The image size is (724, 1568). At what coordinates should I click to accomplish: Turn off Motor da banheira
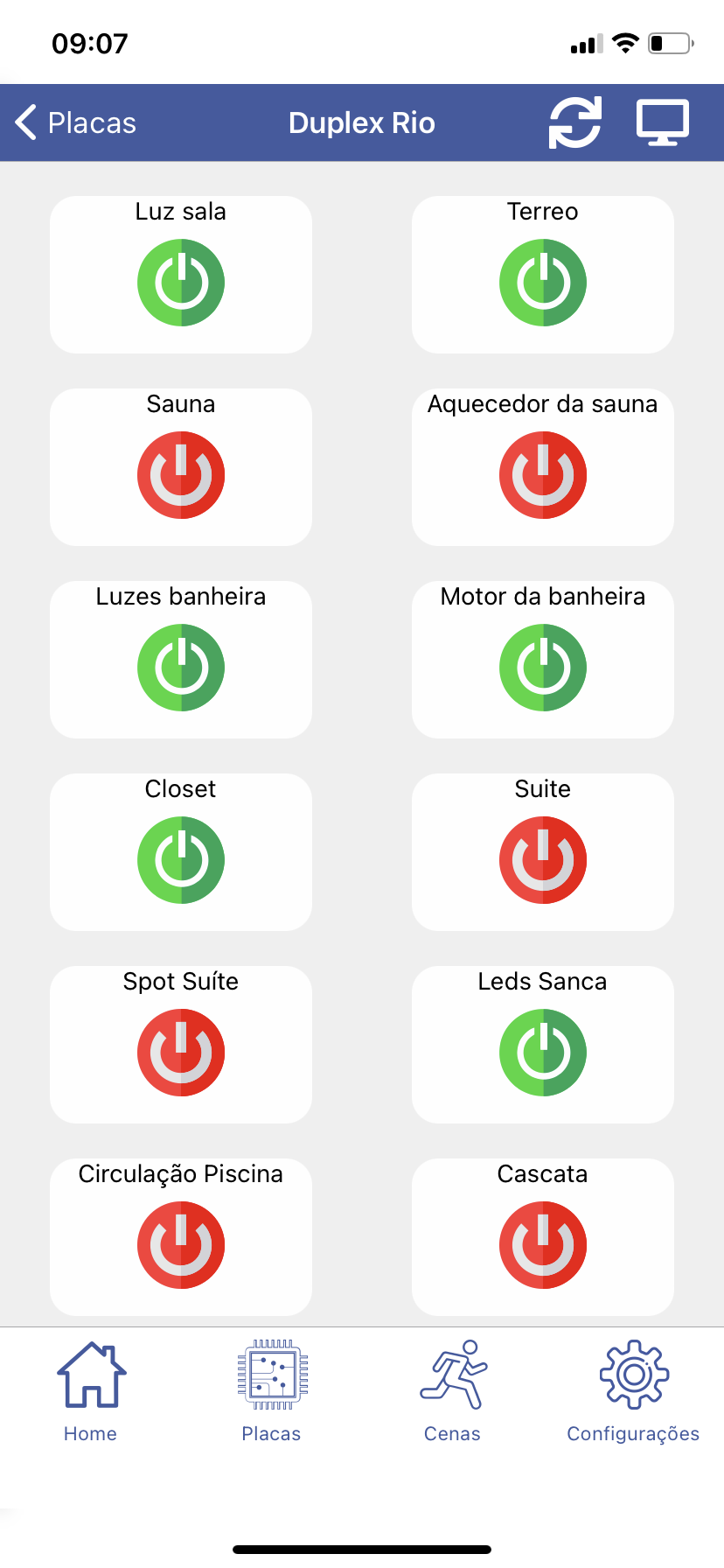click(543, 668)
